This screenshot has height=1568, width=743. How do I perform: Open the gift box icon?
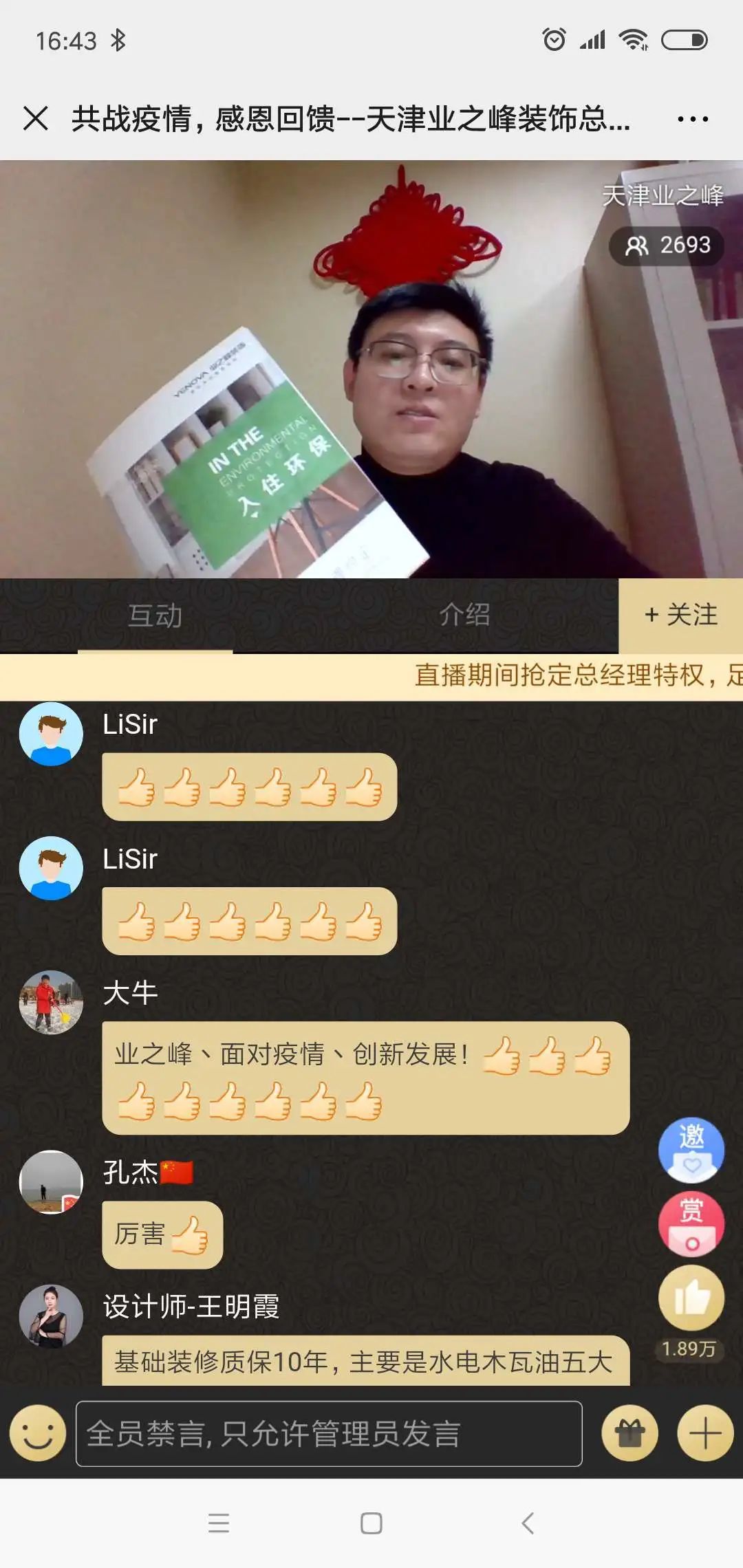pos(629,1434)
